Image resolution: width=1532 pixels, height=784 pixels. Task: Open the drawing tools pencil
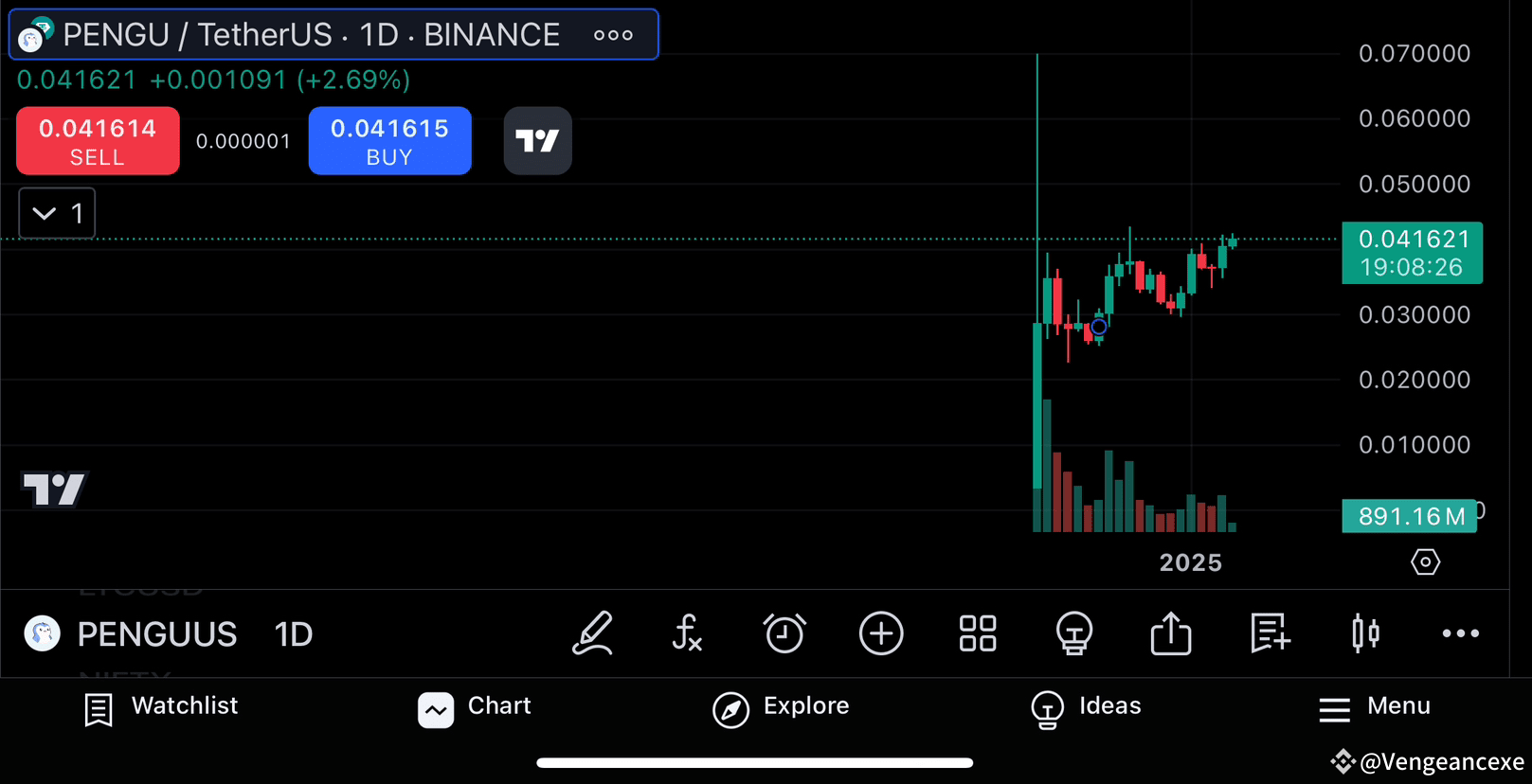(x=593, y=633)
